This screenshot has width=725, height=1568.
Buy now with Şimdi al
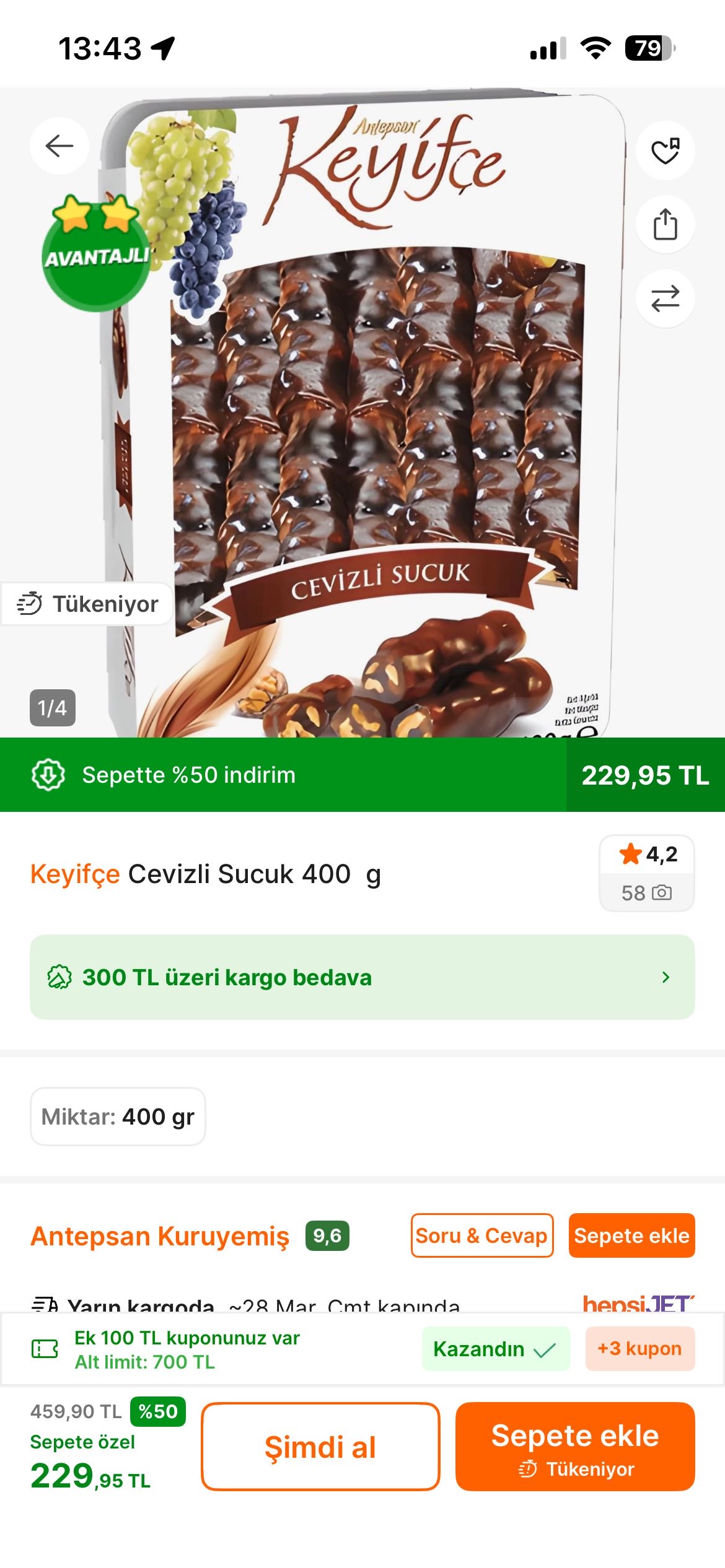pos(320,1447)
